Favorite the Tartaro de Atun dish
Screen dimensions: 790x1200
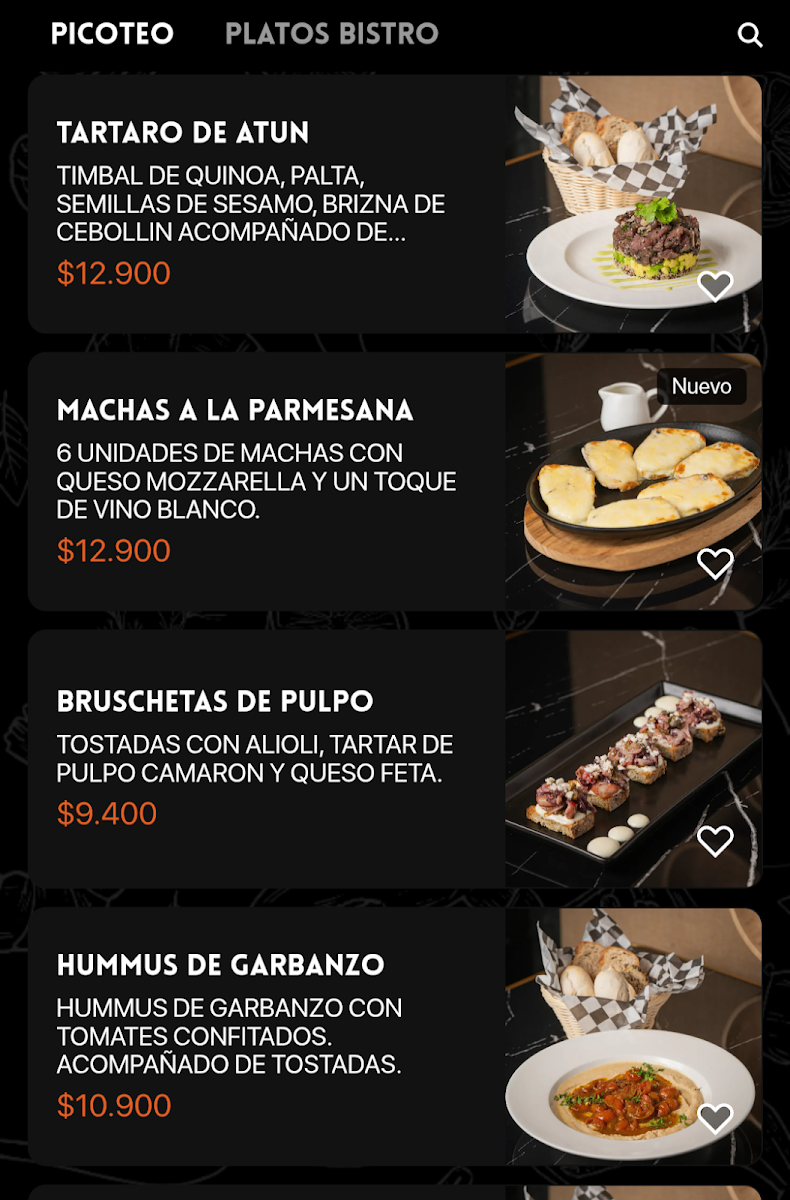(715, 286)
